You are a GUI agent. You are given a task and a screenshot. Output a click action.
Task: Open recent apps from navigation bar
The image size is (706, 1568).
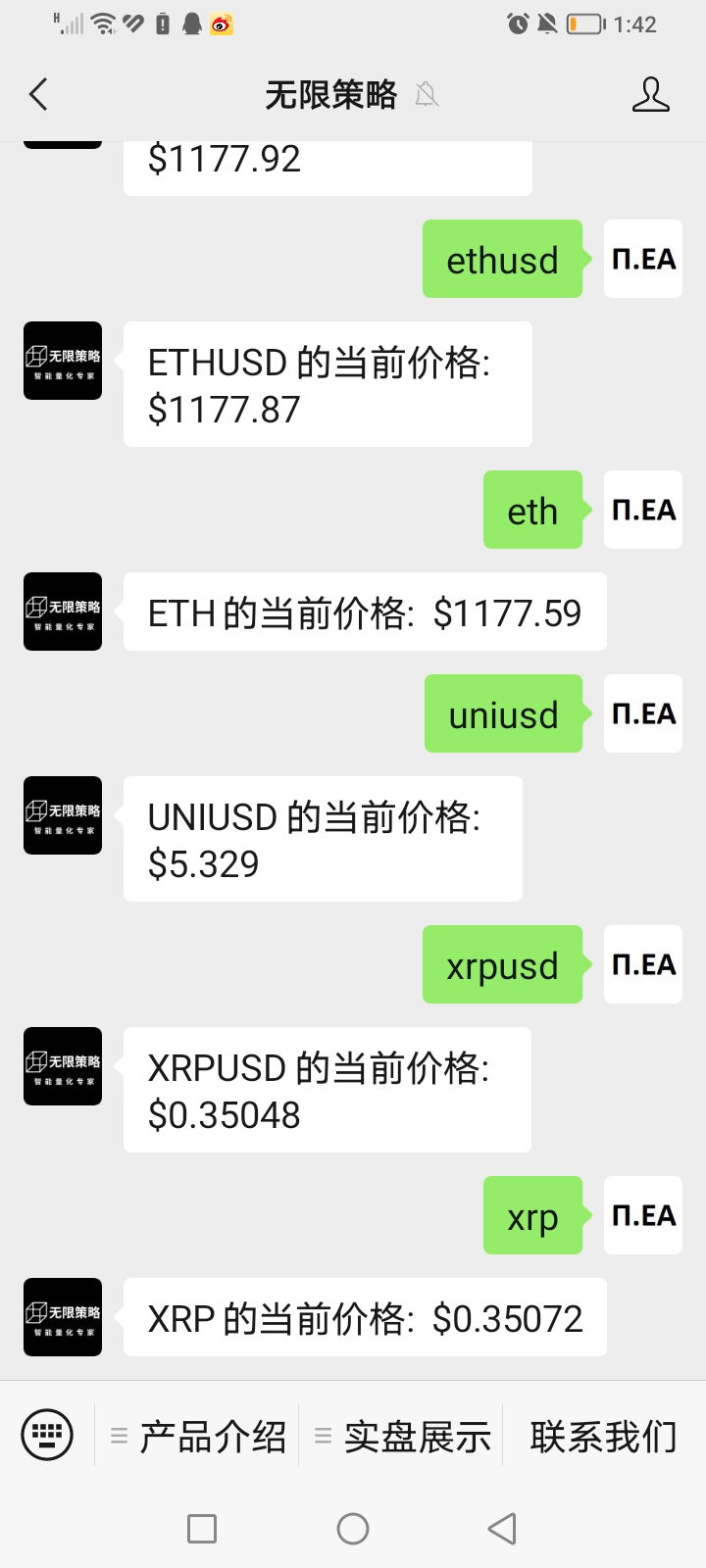(202, 1529)
